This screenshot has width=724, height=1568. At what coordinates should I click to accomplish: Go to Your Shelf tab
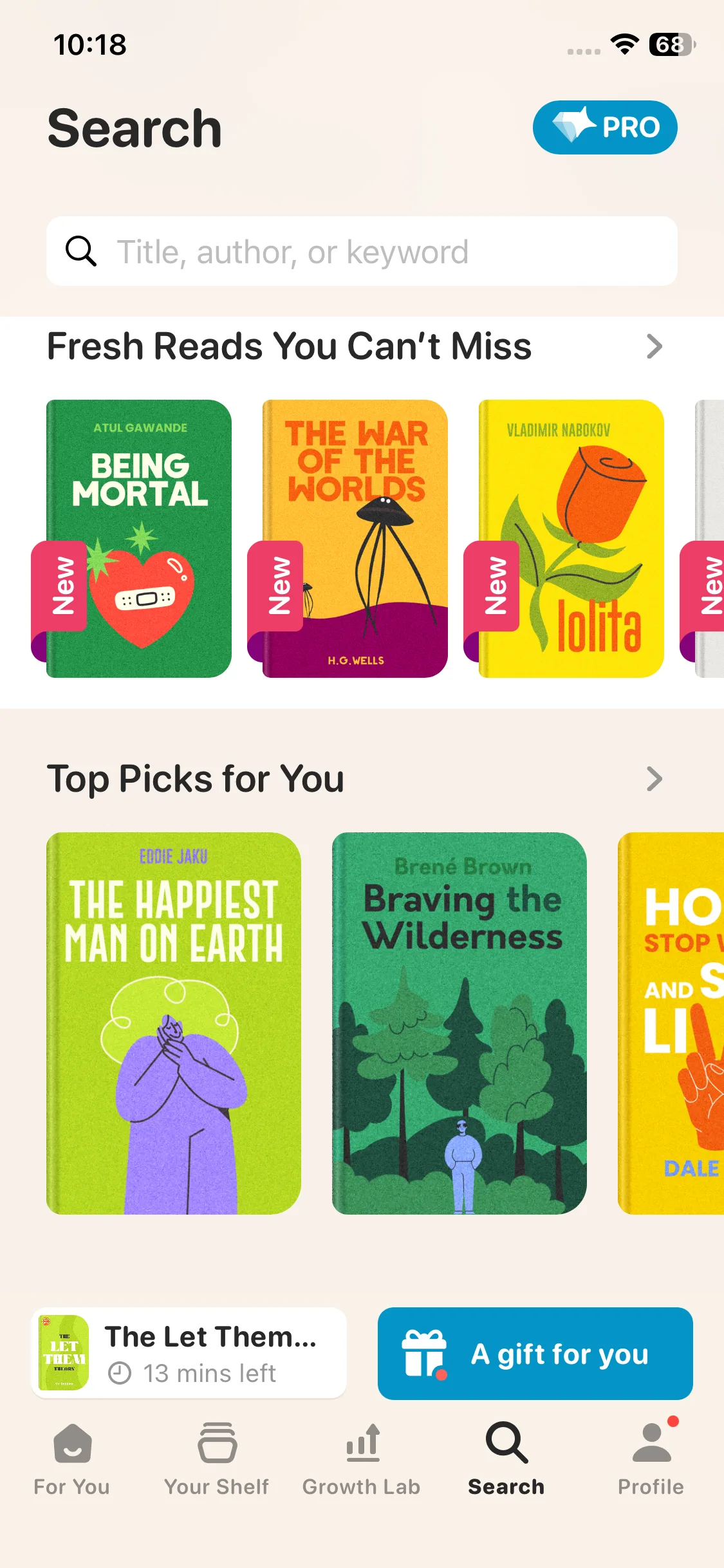(217, 1459)
